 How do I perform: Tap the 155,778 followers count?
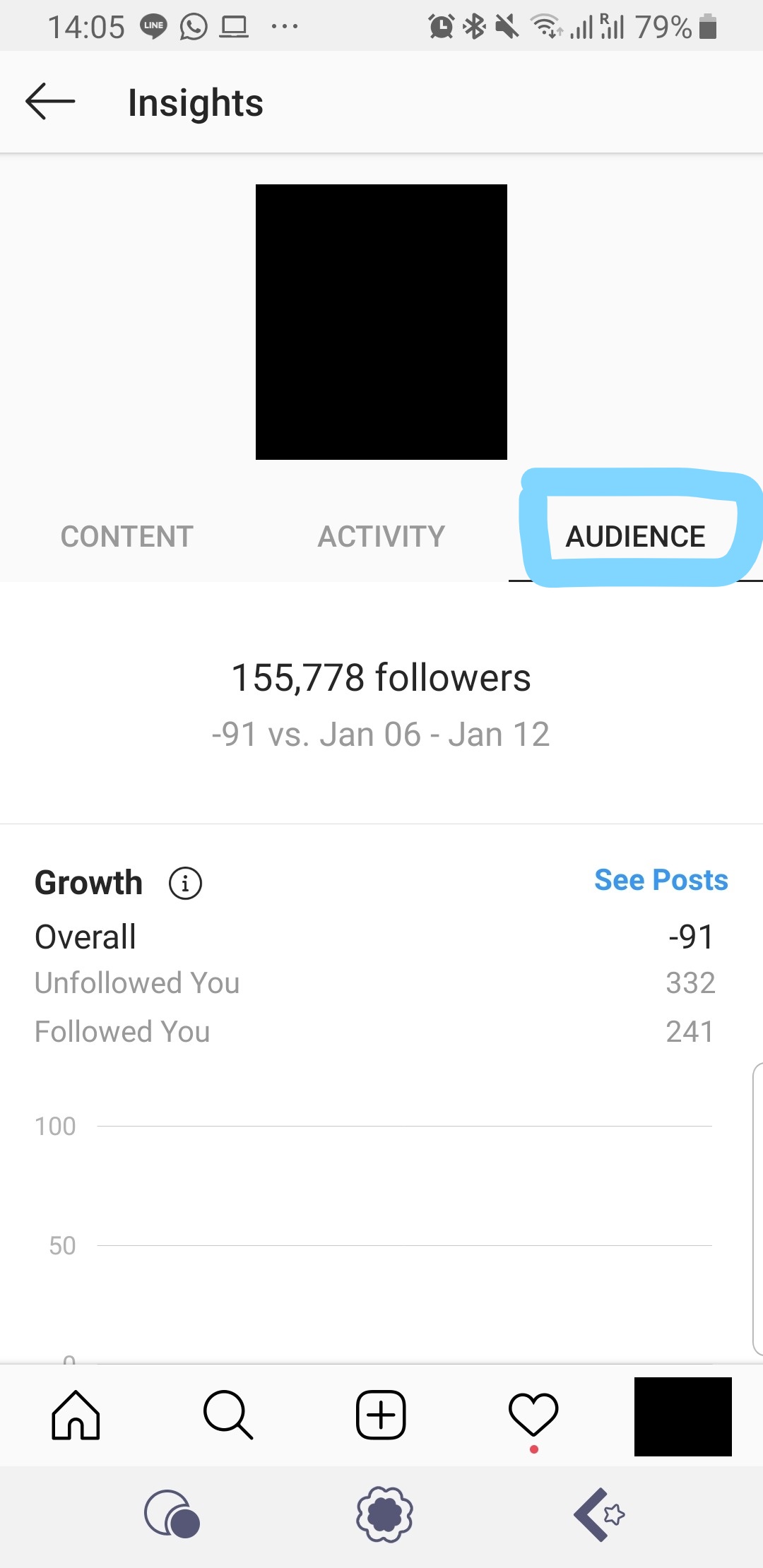(381, 678)
